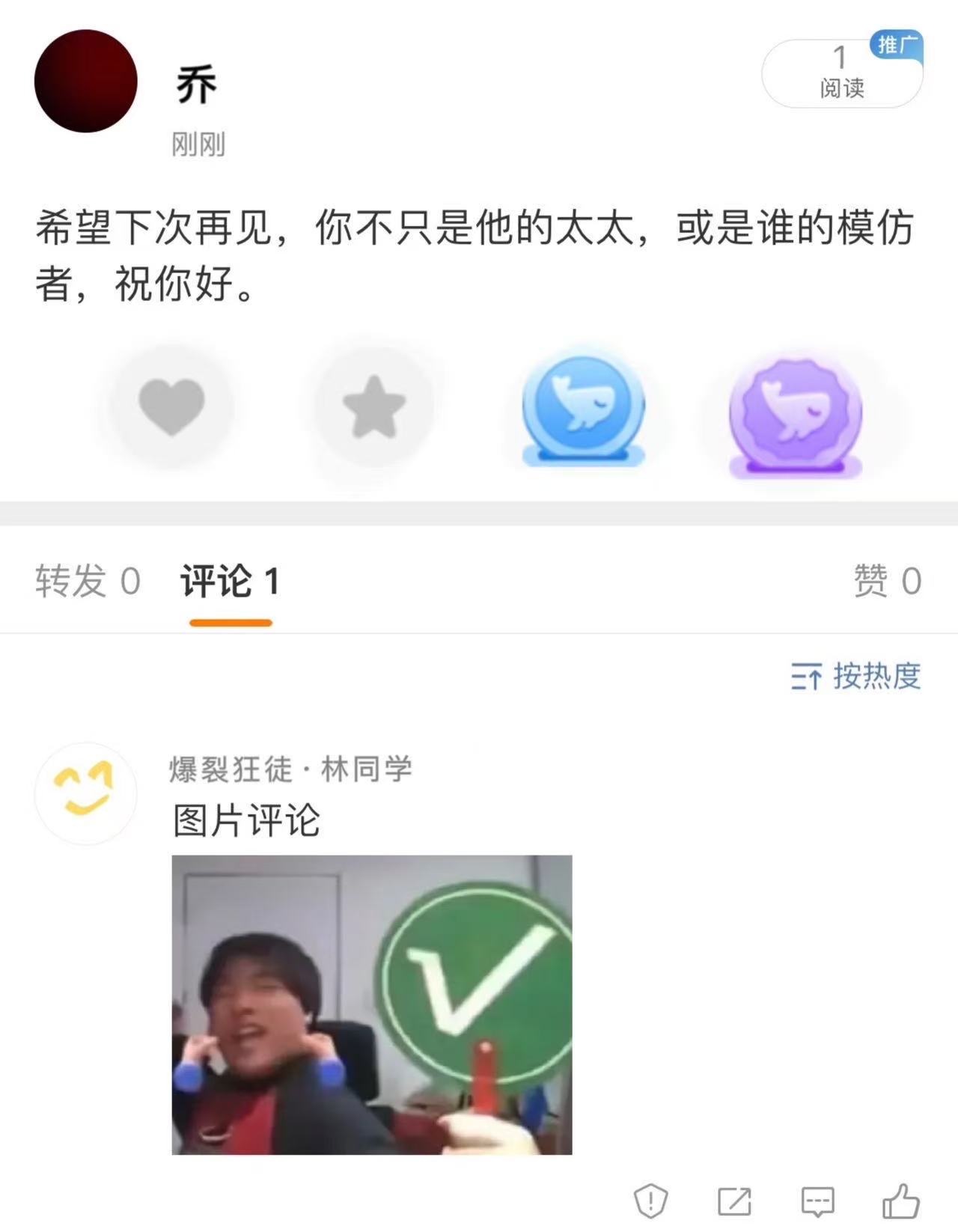This screenshot has height=1232, width=958.
Task: View the picture in 林同学's comment
Action: pyautogui.click(x=372, y=1004)
